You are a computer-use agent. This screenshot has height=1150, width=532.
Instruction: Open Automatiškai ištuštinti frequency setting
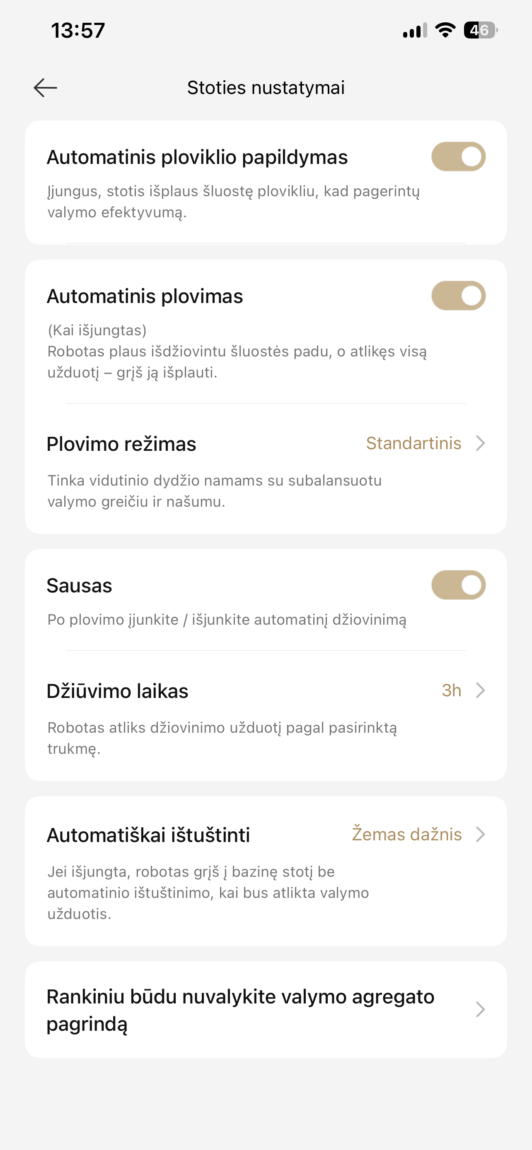(x=266, y=871)
